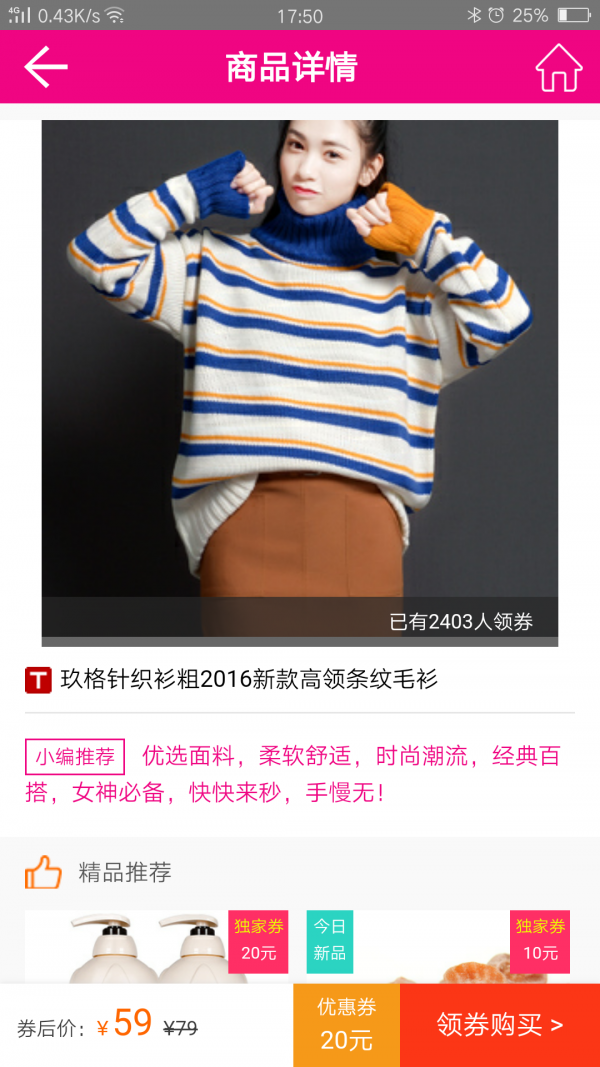
Task: Open the home page icon
Action: click(558, 67)
